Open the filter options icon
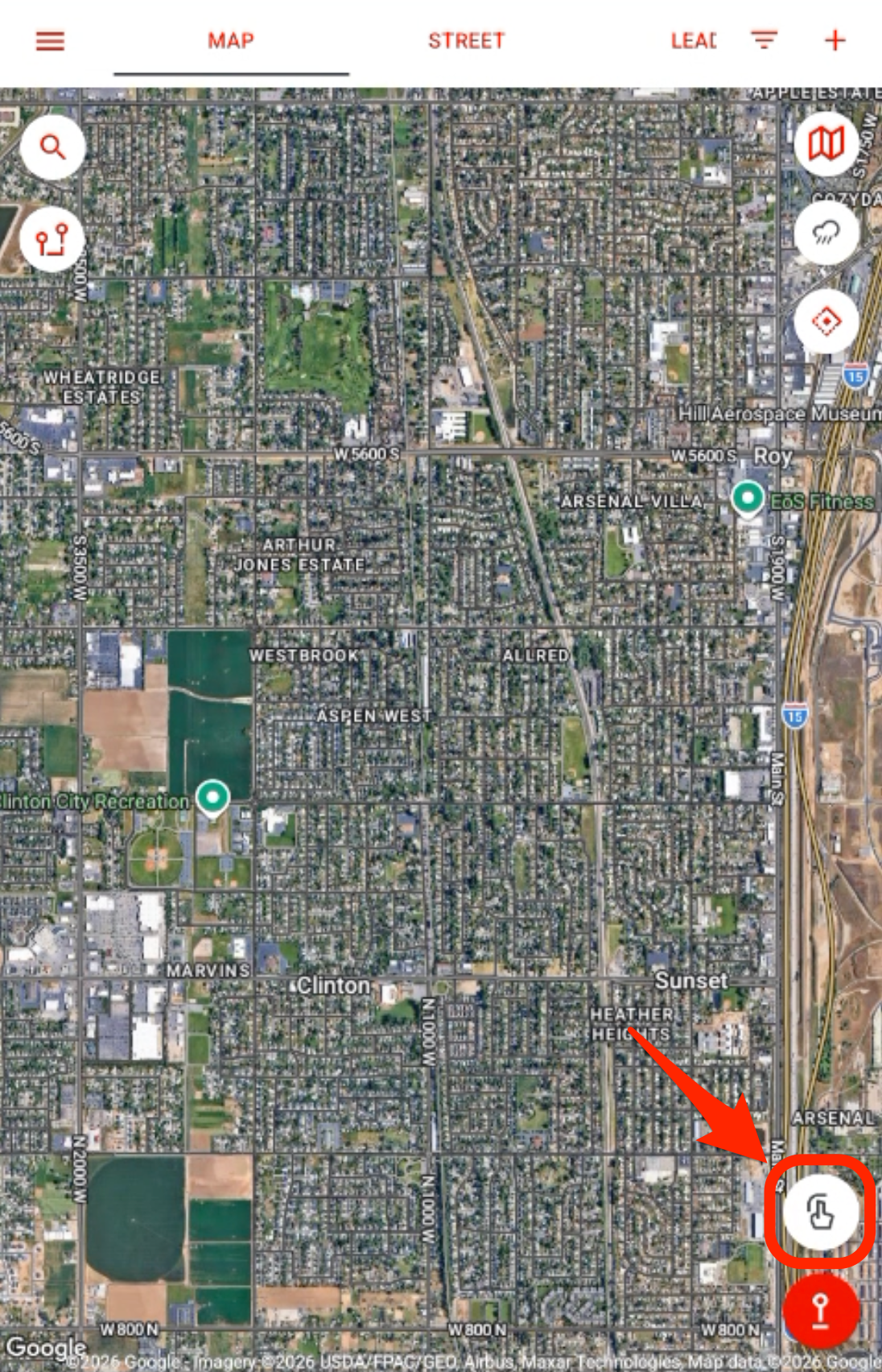 pyautogui.click(x=764, y=39)
